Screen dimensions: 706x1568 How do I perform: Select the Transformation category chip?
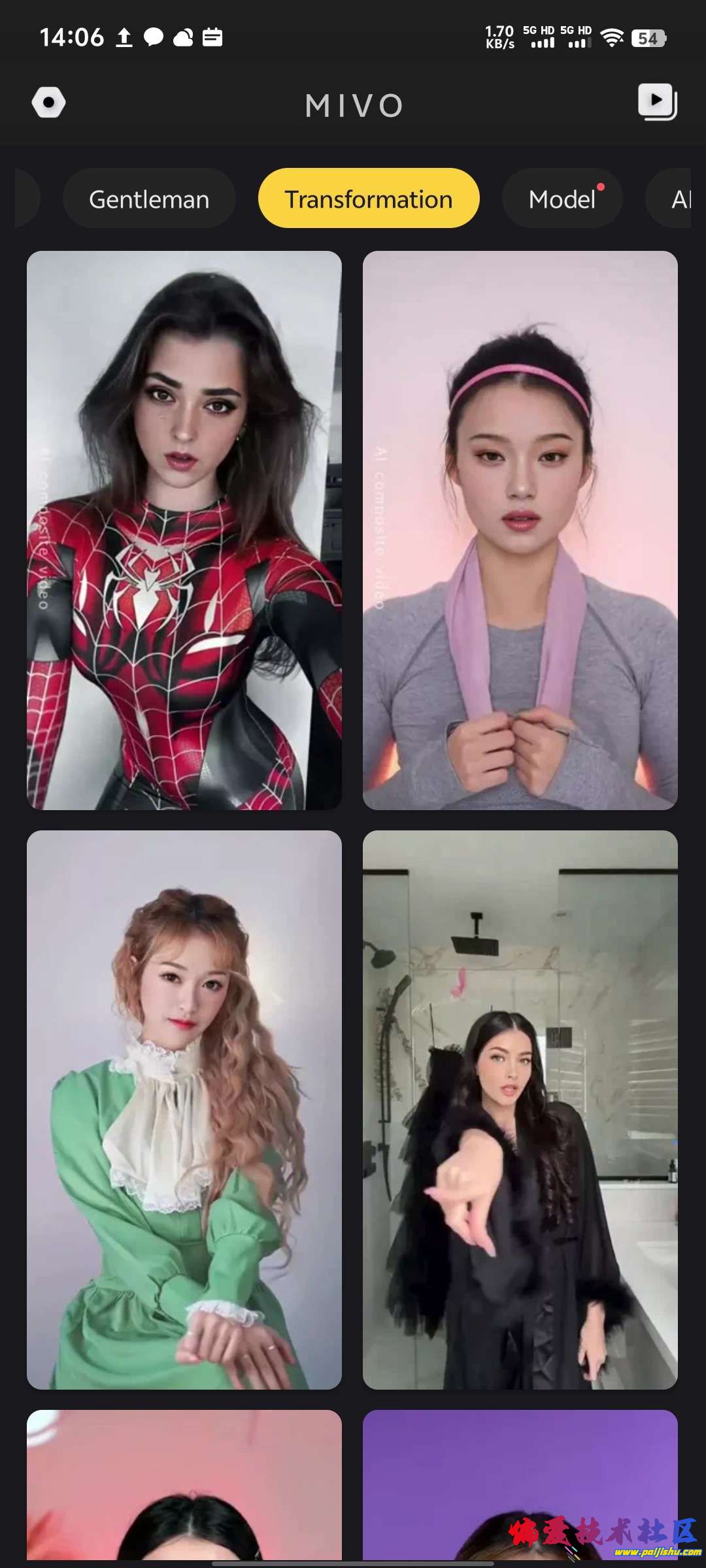(369, 199)
